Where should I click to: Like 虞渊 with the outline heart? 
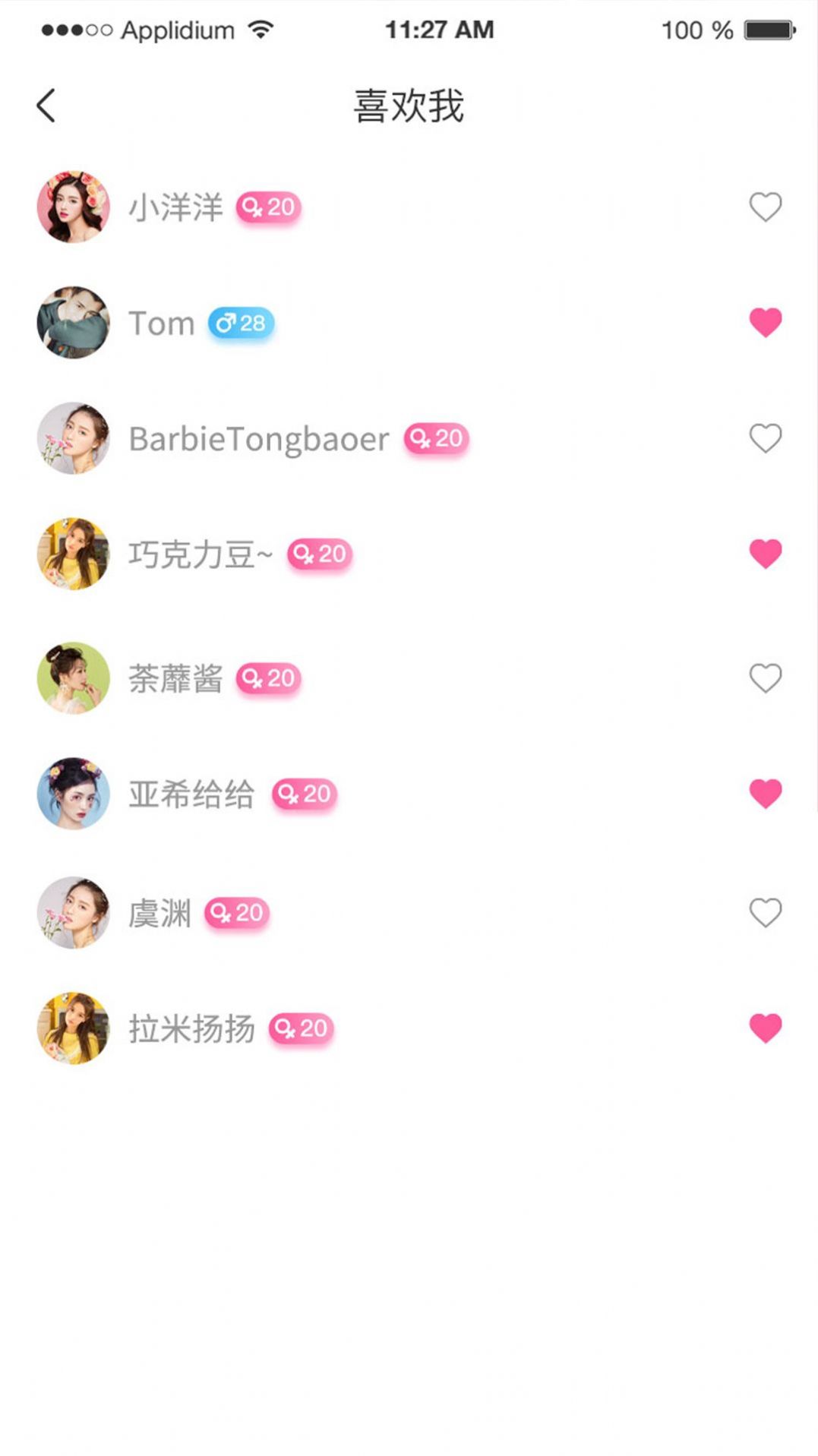click(765, 913)
